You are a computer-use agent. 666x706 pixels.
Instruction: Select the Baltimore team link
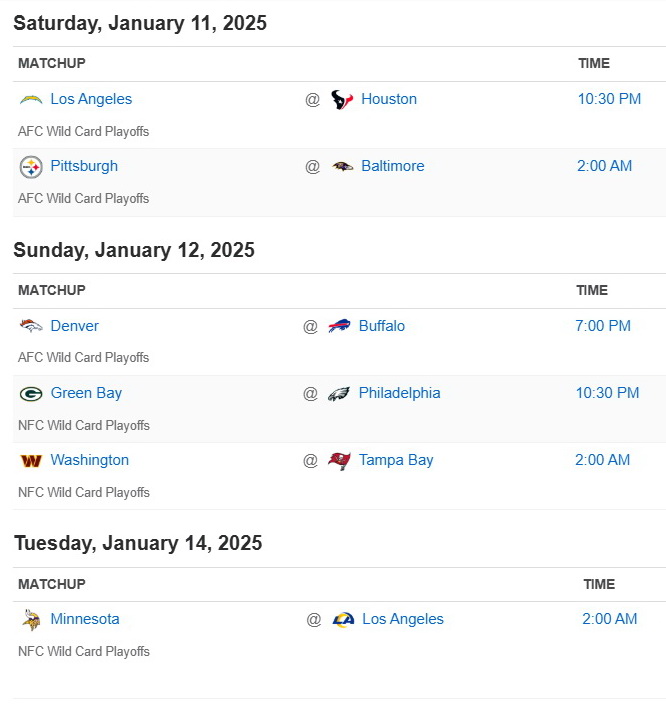point(392,166)
